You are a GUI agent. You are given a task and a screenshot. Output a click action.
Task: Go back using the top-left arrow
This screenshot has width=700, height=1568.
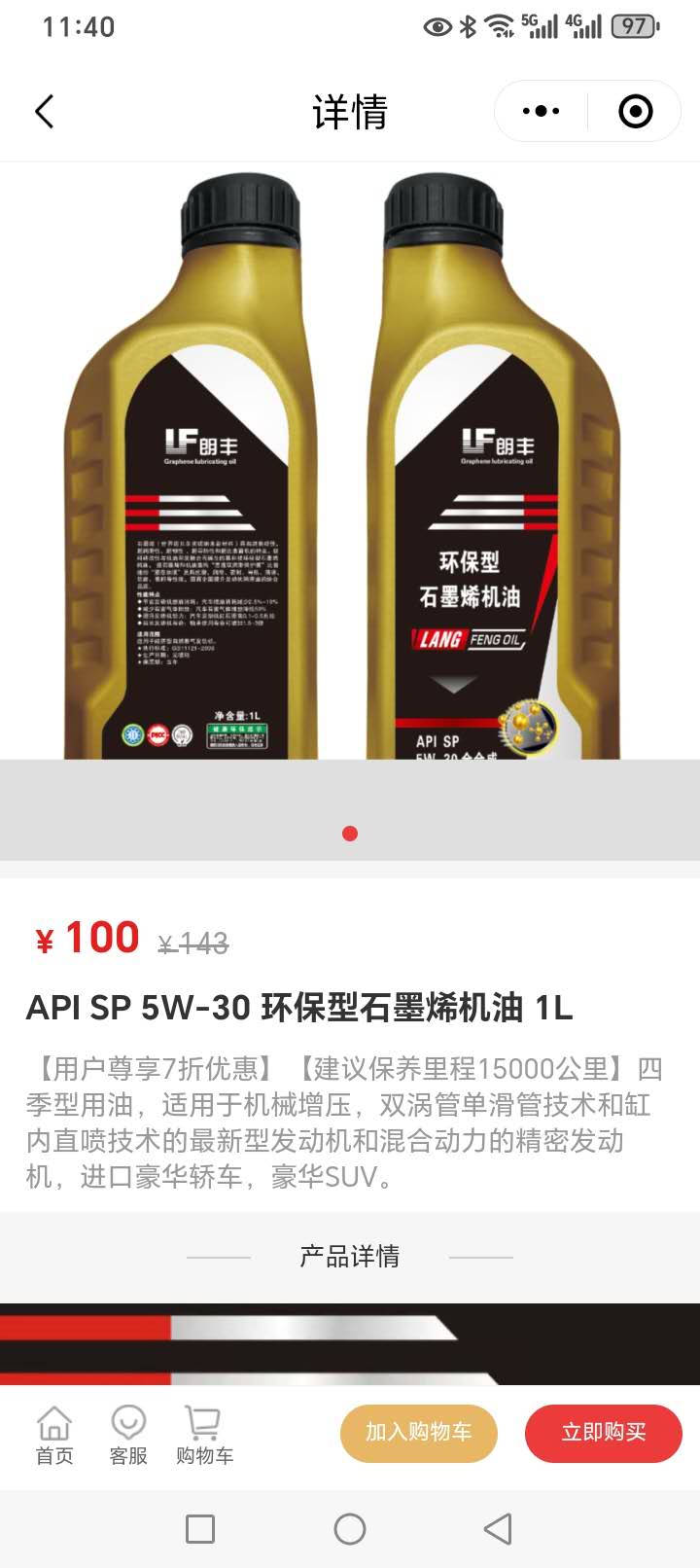tap(45, 112)
